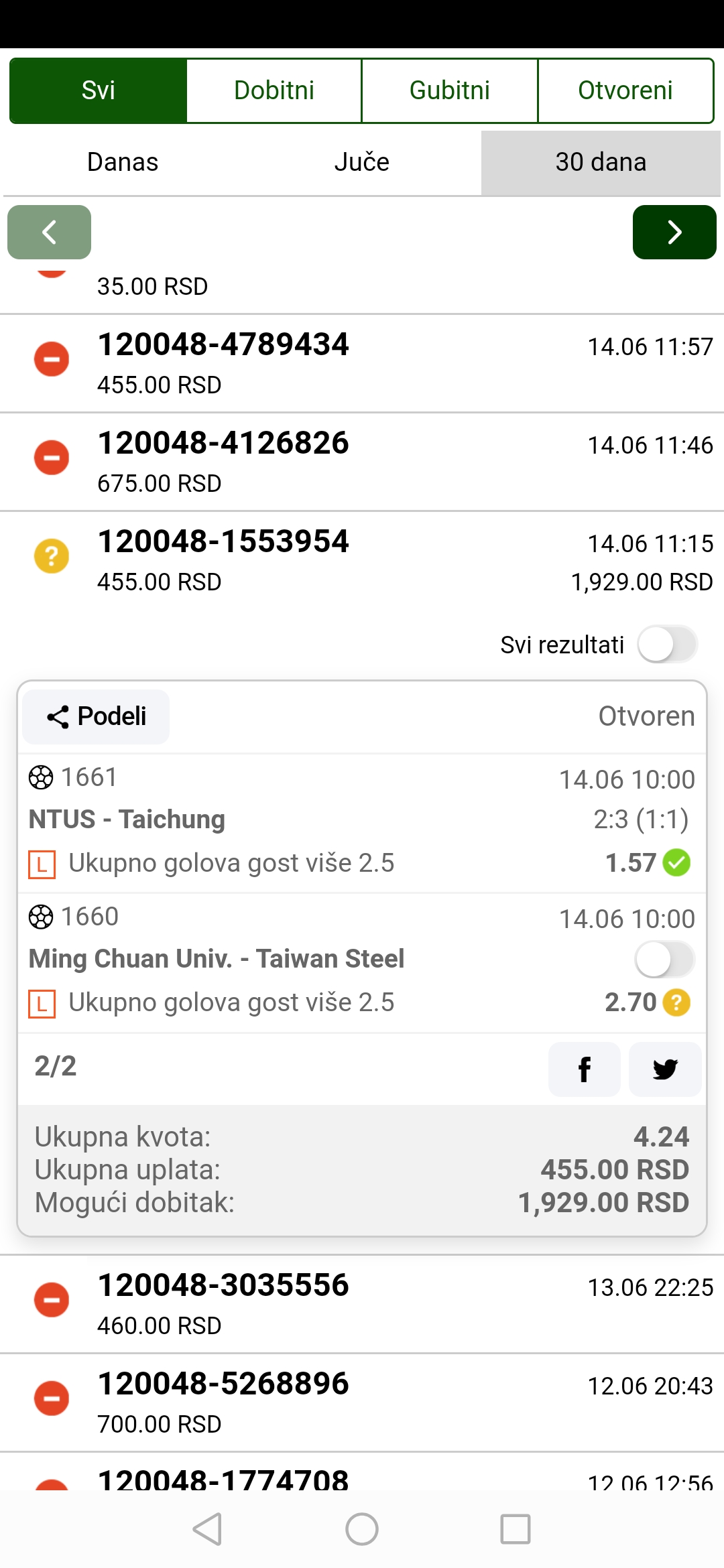Share the ticket on Facebook
The image size is (724, 1568).
click(x=585, y=1069)
